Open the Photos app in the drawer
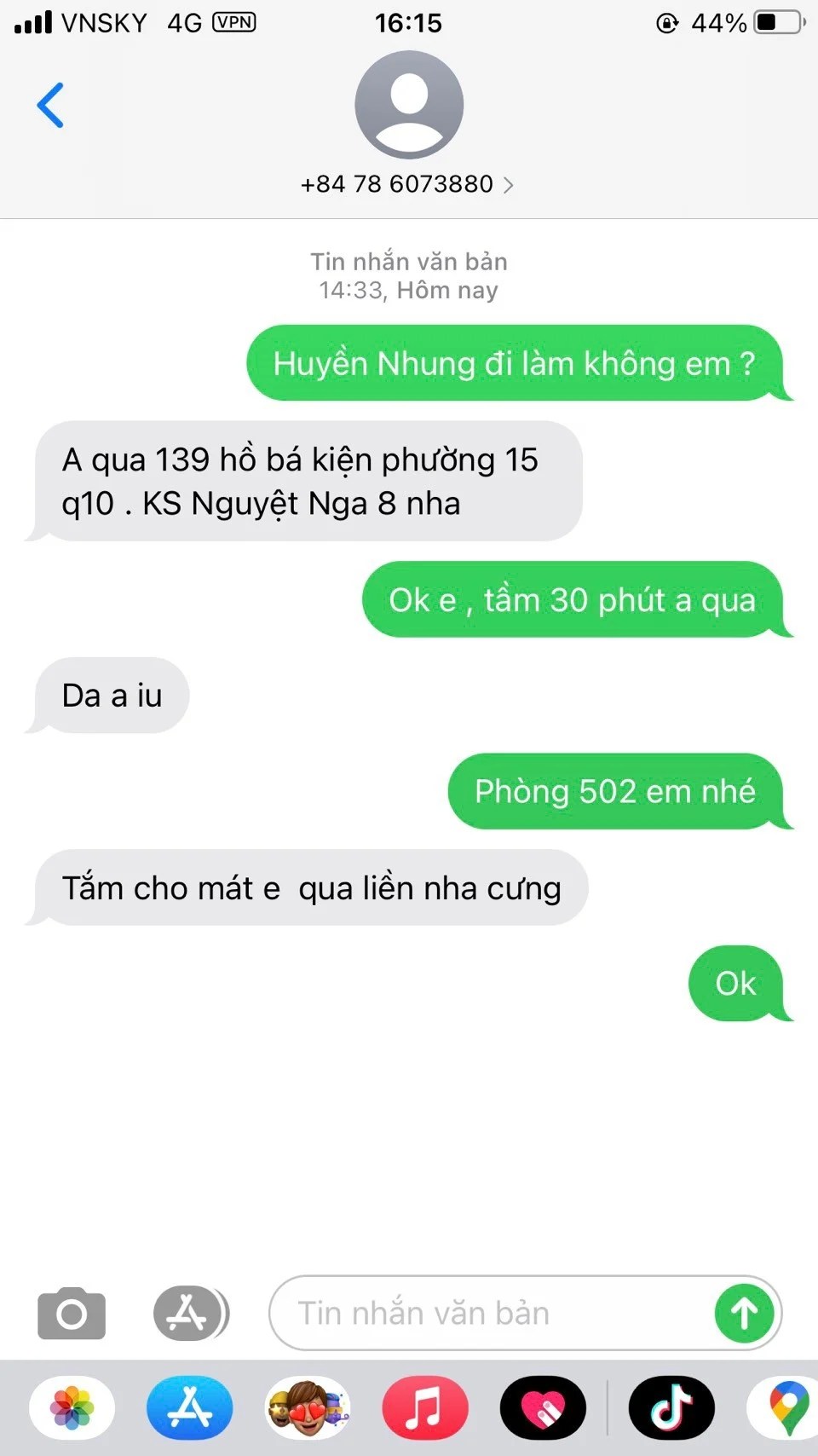This screenshot has width=818, height=1456. pos(72,1407)
